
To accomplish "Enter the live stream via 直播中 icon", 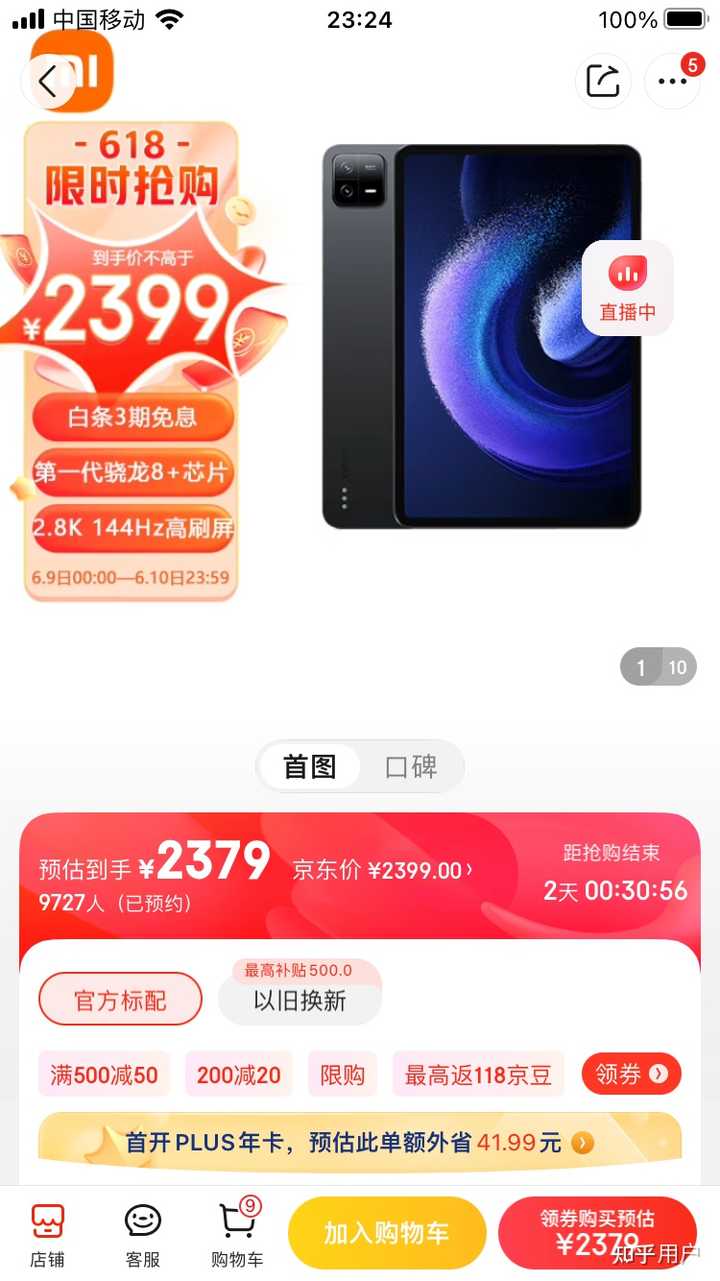I will [x=627, y=288].
